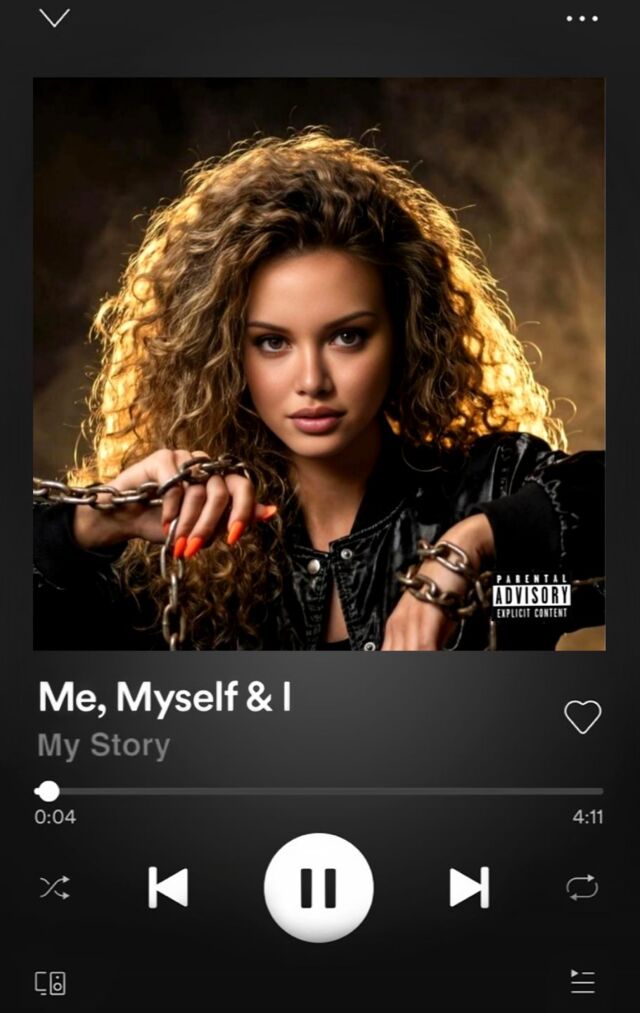Open the artist My Story
This screenshot has height=1013, width=640.
(x=104, y=746)
